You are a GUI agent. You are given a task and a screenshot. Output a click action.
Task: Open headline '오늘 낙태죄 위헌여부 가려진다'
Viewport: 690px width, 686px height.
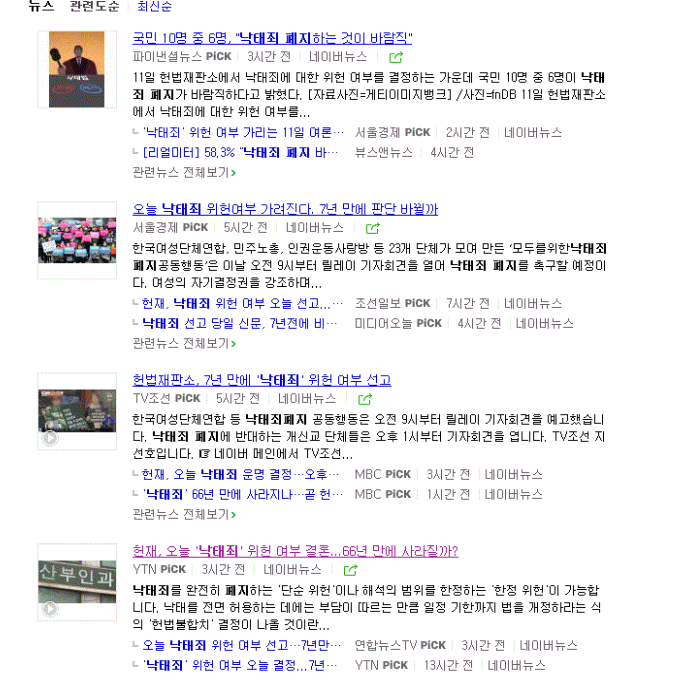[x=285, y=209]
